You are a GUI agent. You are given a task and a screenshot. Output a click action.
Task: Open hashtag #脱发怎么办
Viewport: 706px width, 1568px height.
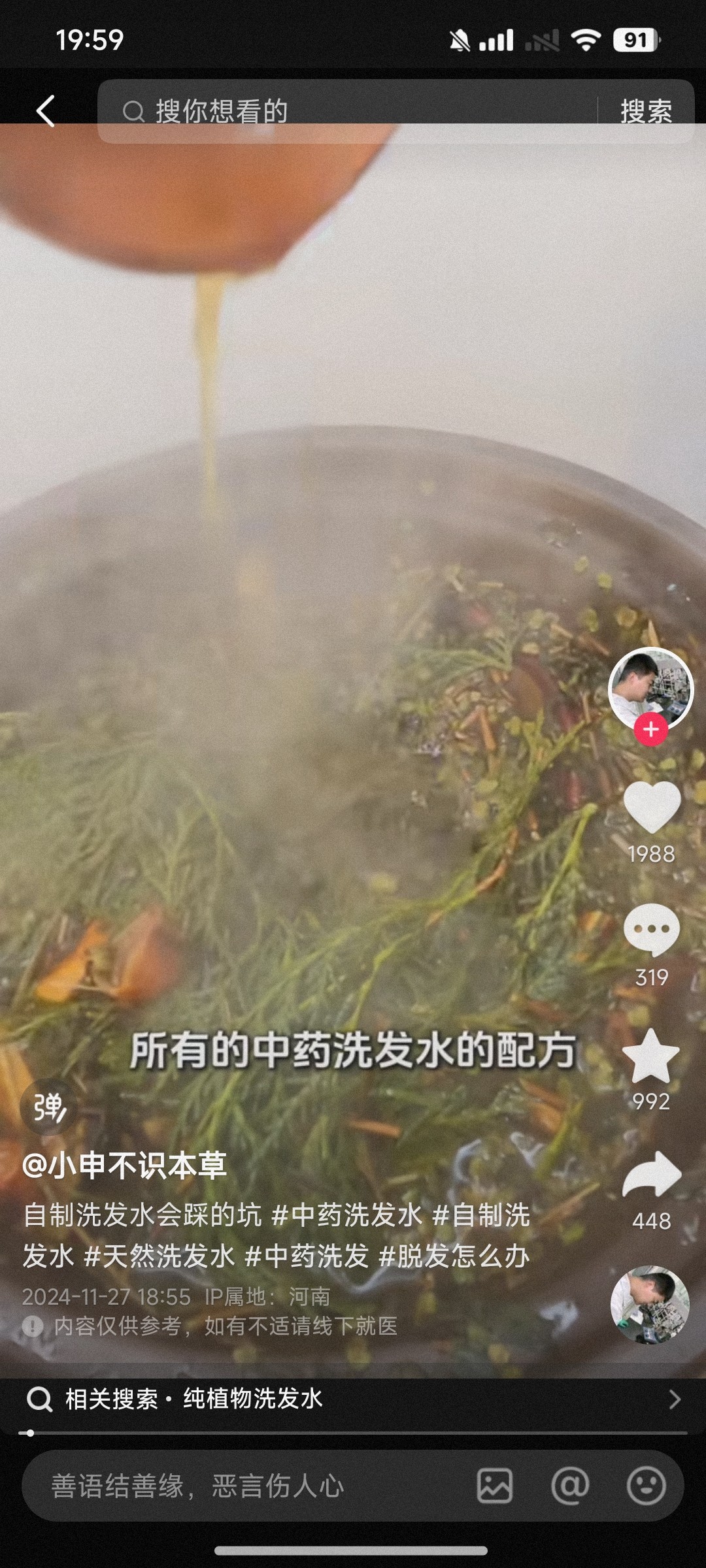click(454, 1256)
